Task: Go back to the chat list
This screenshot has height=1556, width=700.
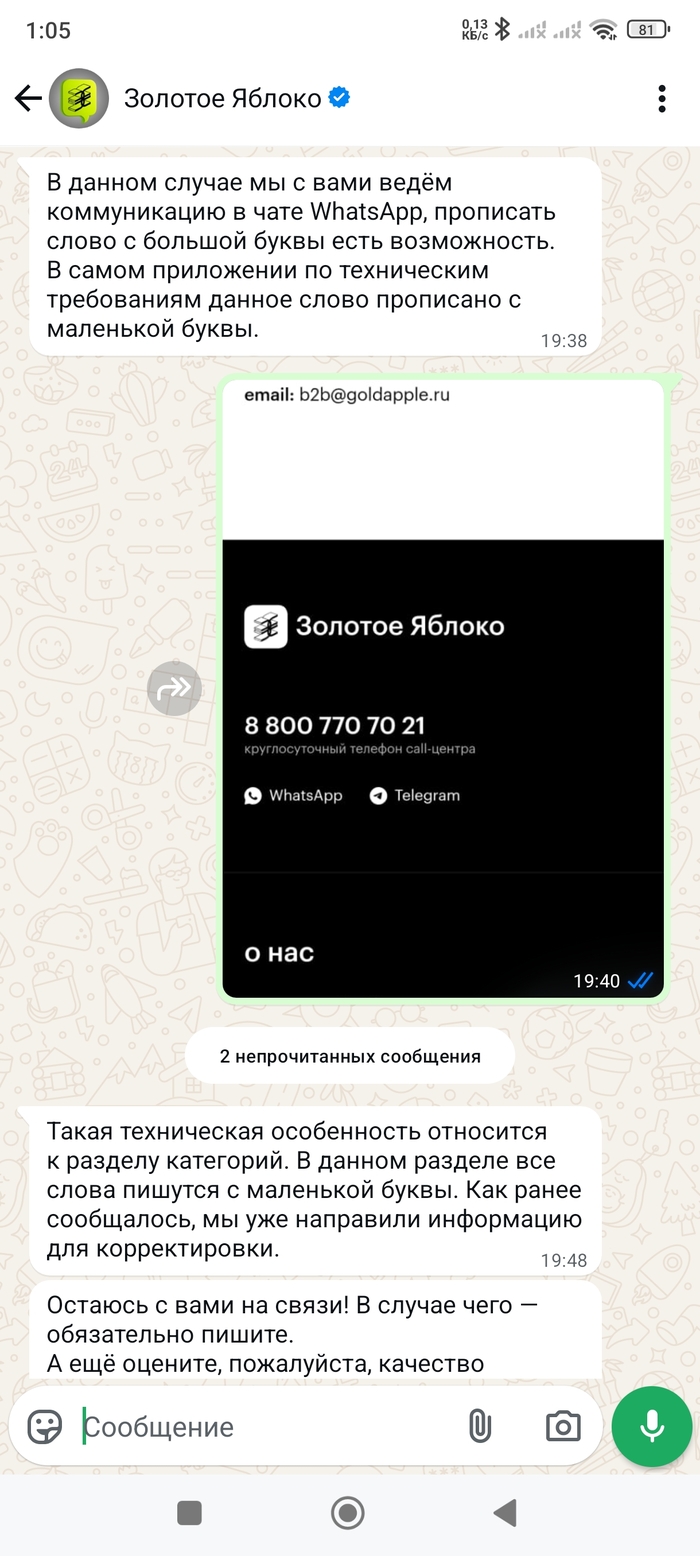Action: coord(28,98)
